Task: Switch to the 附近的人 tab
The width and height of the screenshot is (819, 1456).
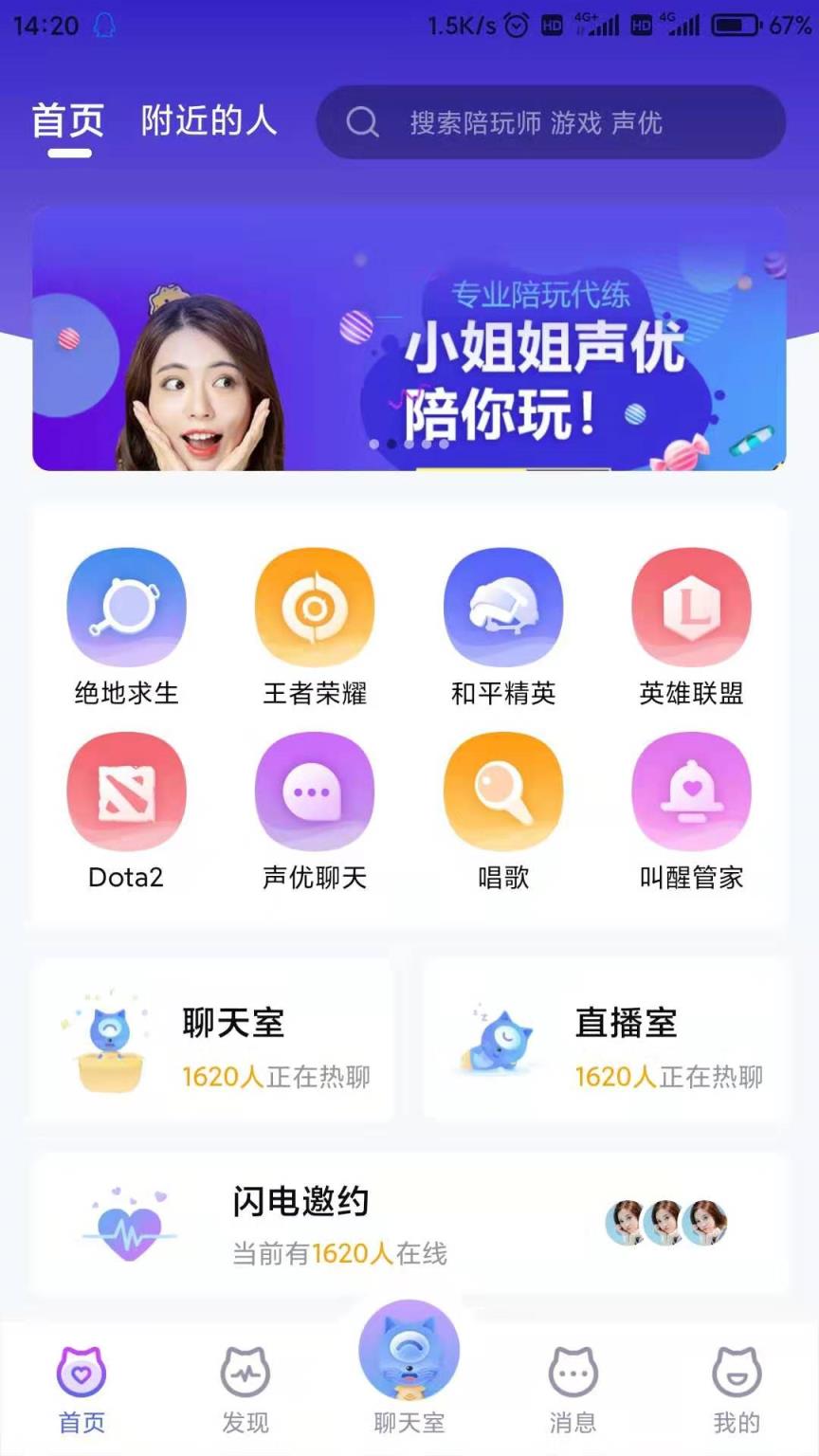Action: click(209, 120)
